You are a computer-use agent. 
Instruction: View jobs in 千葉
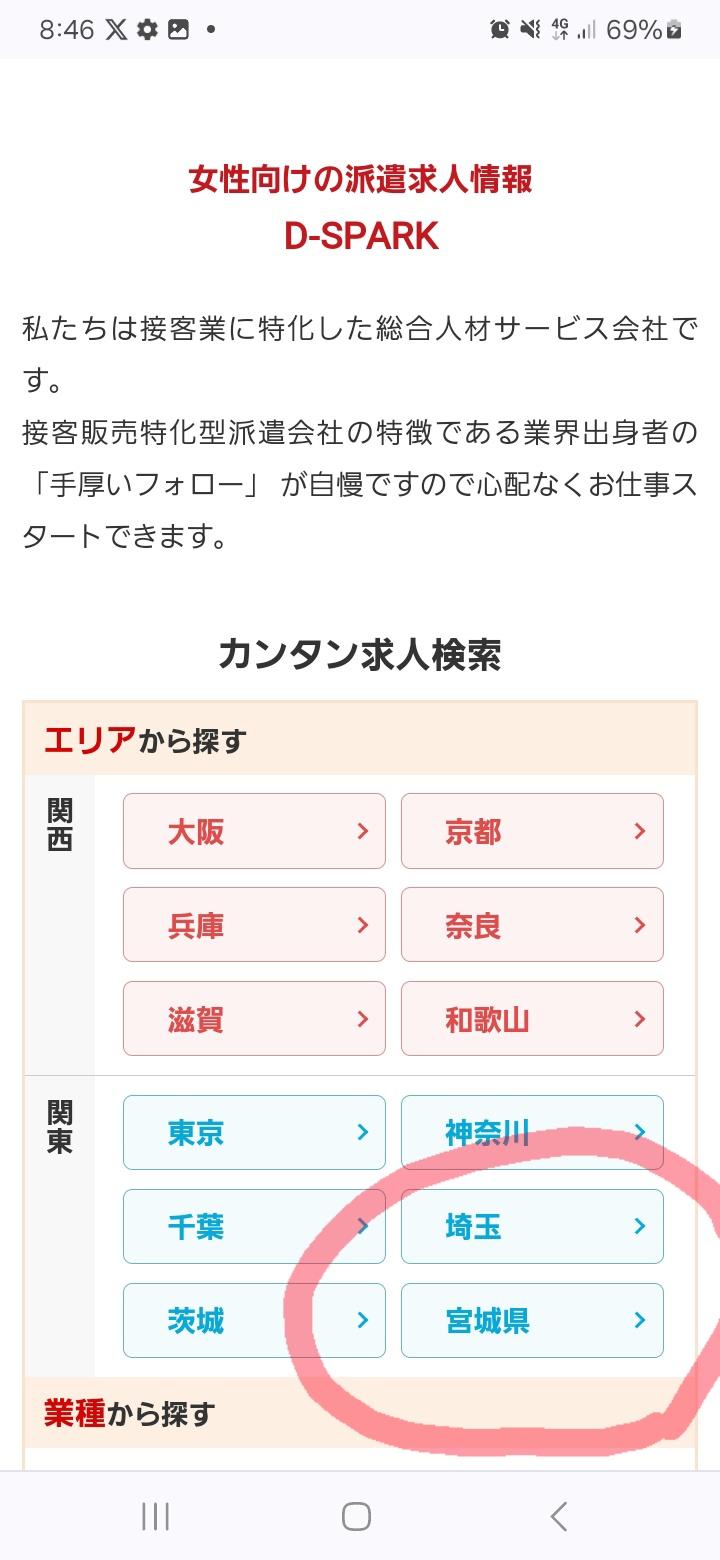254,1227
